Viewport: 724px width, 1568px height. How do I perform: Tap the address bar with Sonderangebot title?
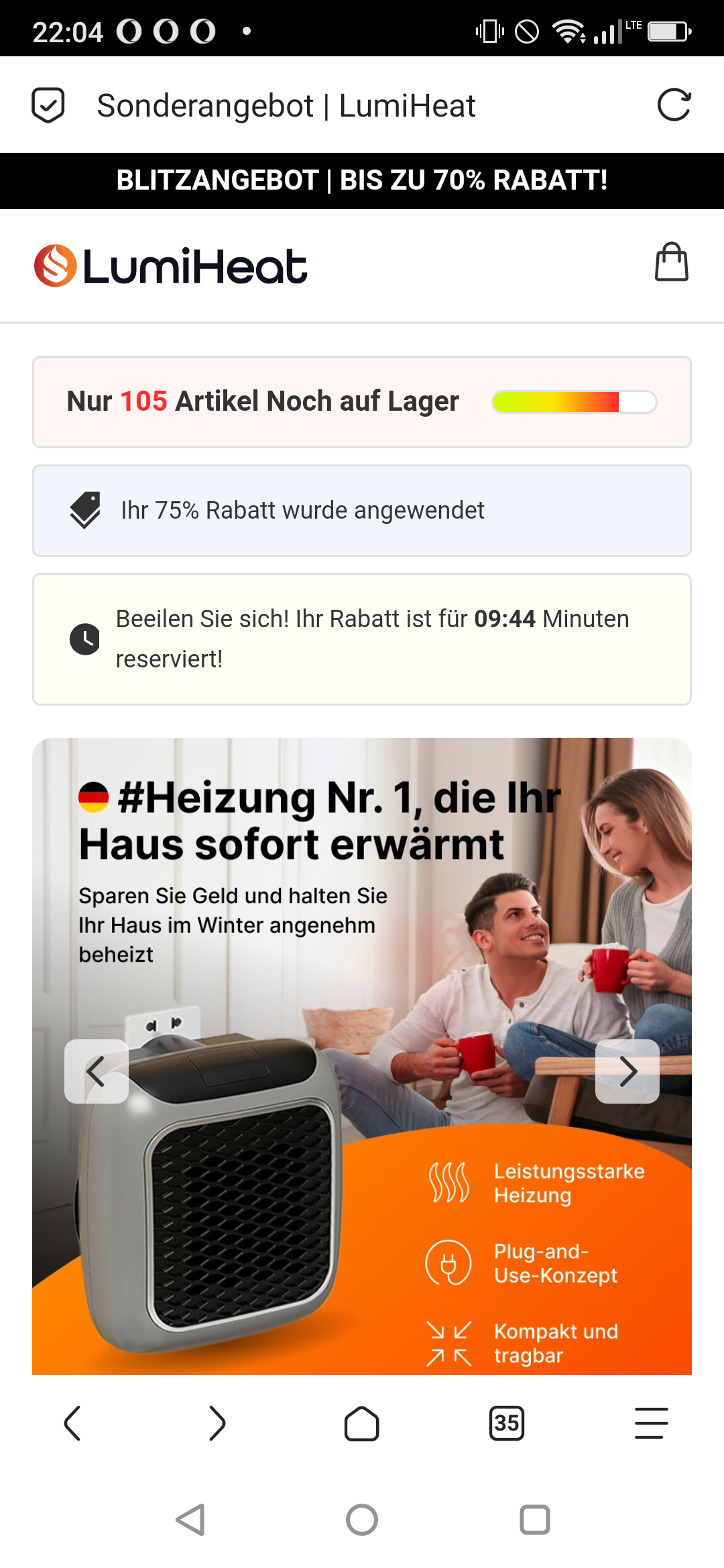point(286,105)
